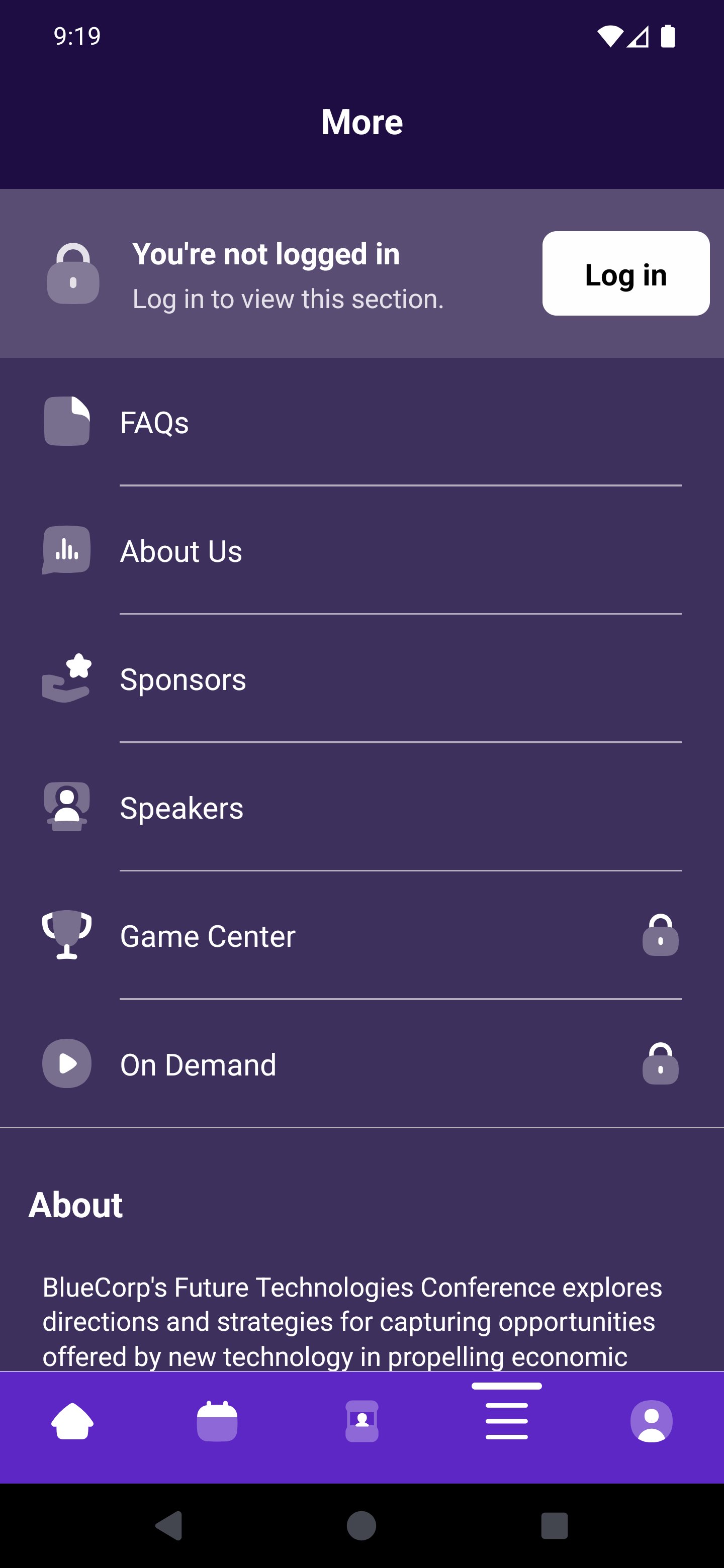Select the More menu tab
Image resolution: width=724 pixels, height=1568 pixels.
[507, 1421]
